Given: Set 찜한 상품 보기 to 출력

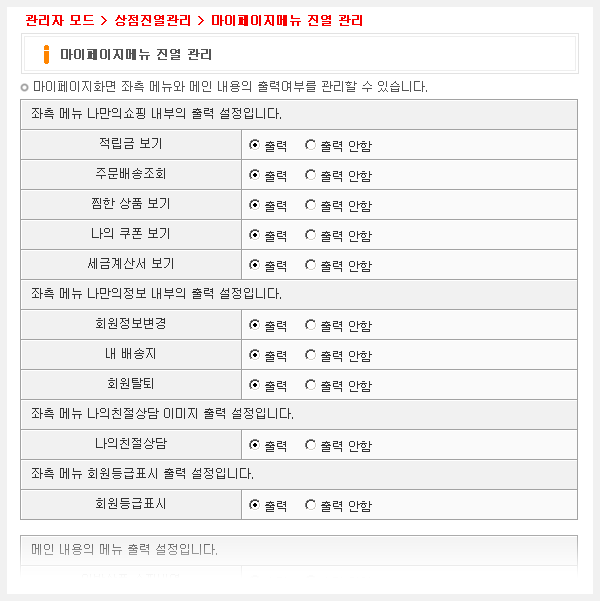Looking at the screenshot, I should coord(255,205).
